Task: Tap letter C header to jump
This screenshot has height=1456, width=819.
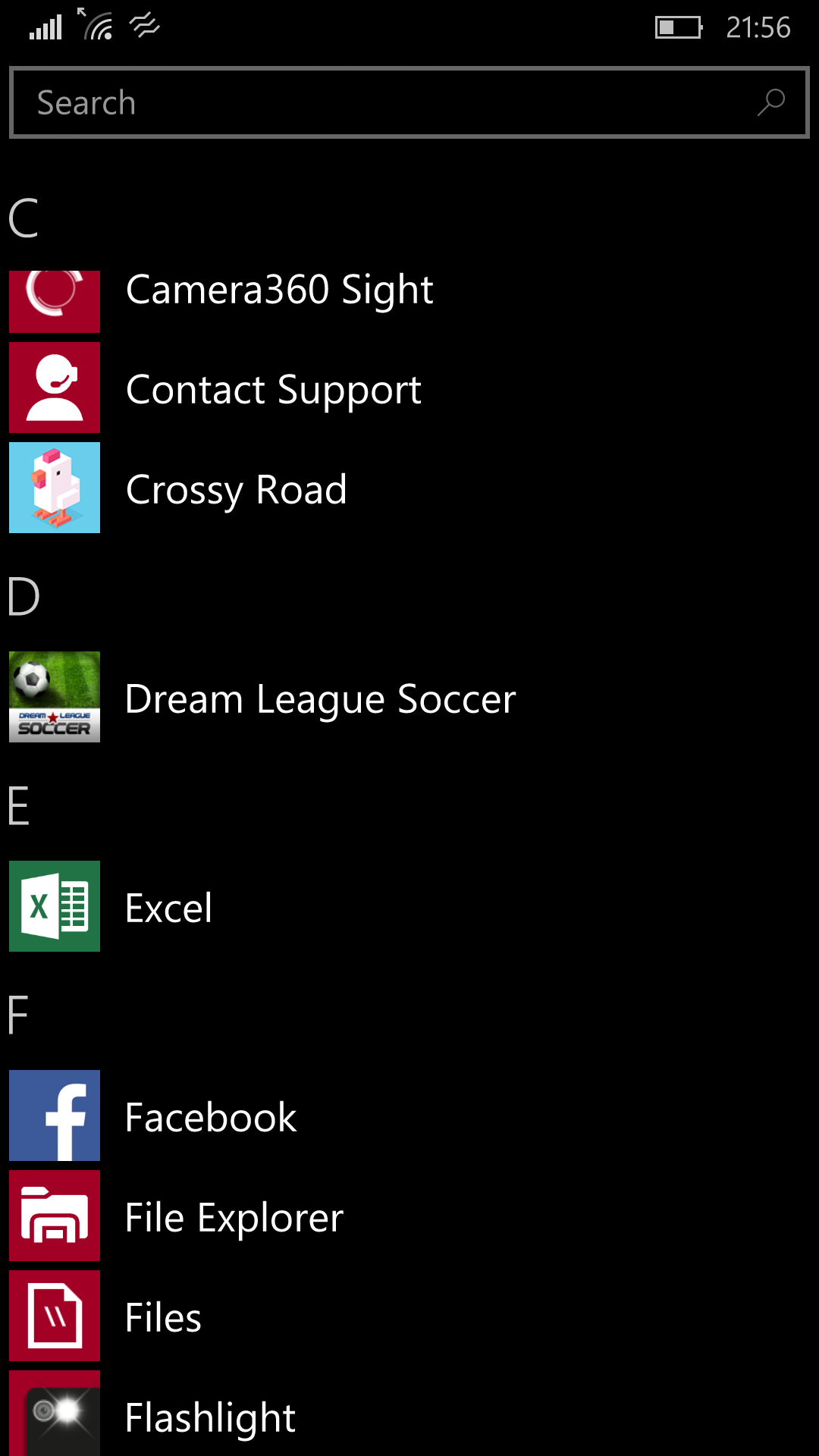Action: 24,218
